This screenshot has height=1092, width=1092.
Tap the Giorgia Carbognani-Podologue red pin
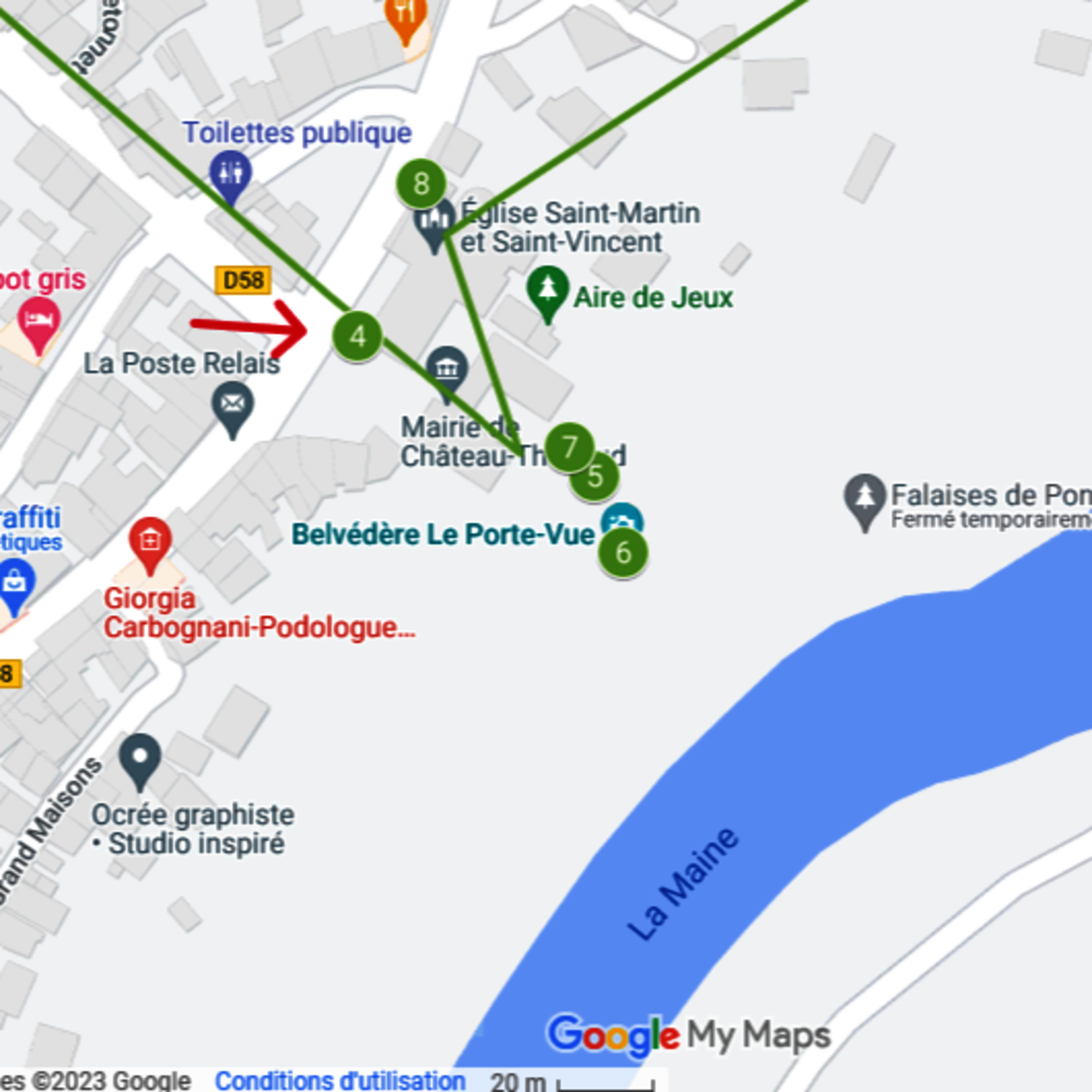click(150, 542)
